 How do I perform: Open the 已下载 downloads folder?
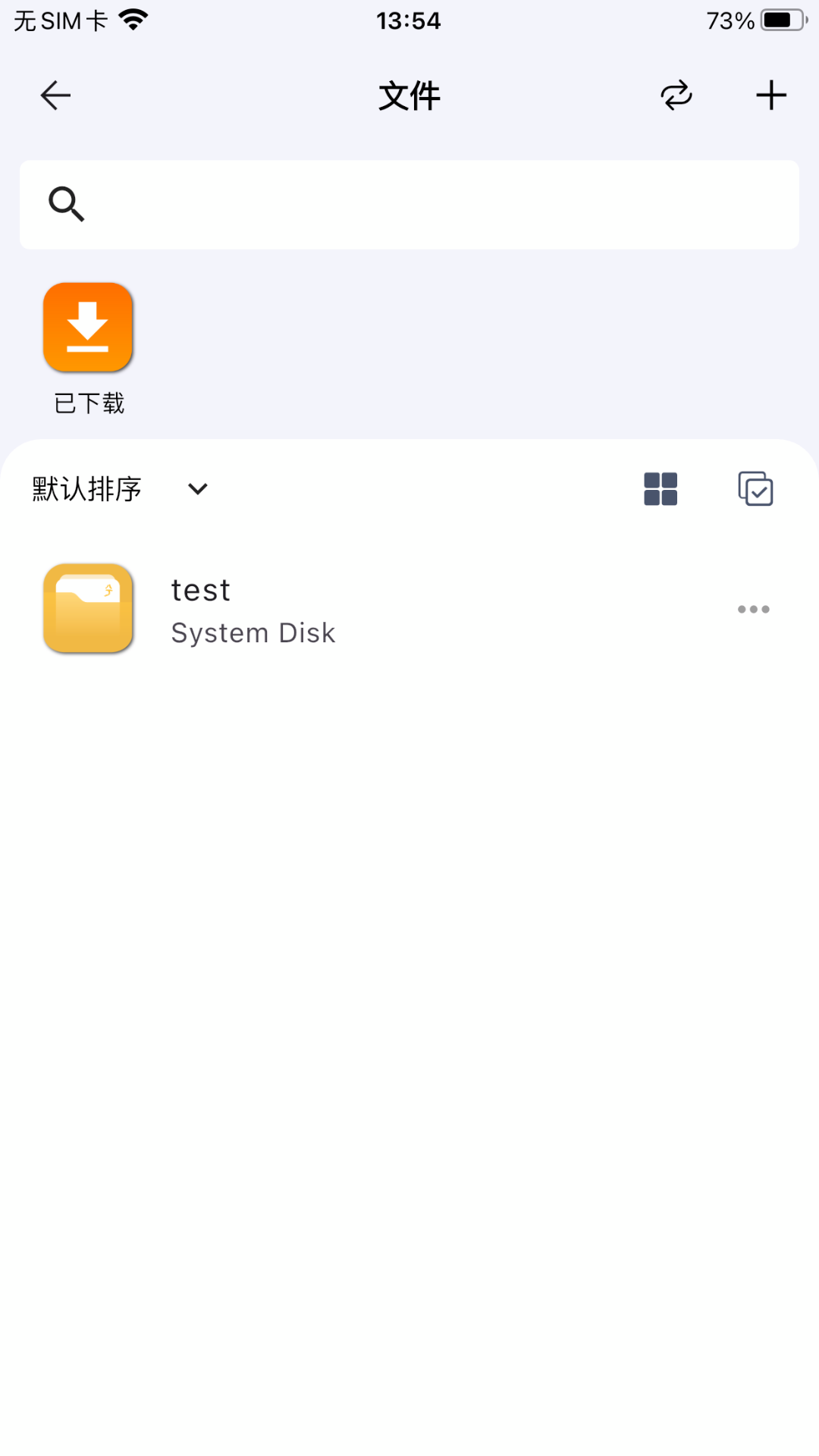(88, 327)
